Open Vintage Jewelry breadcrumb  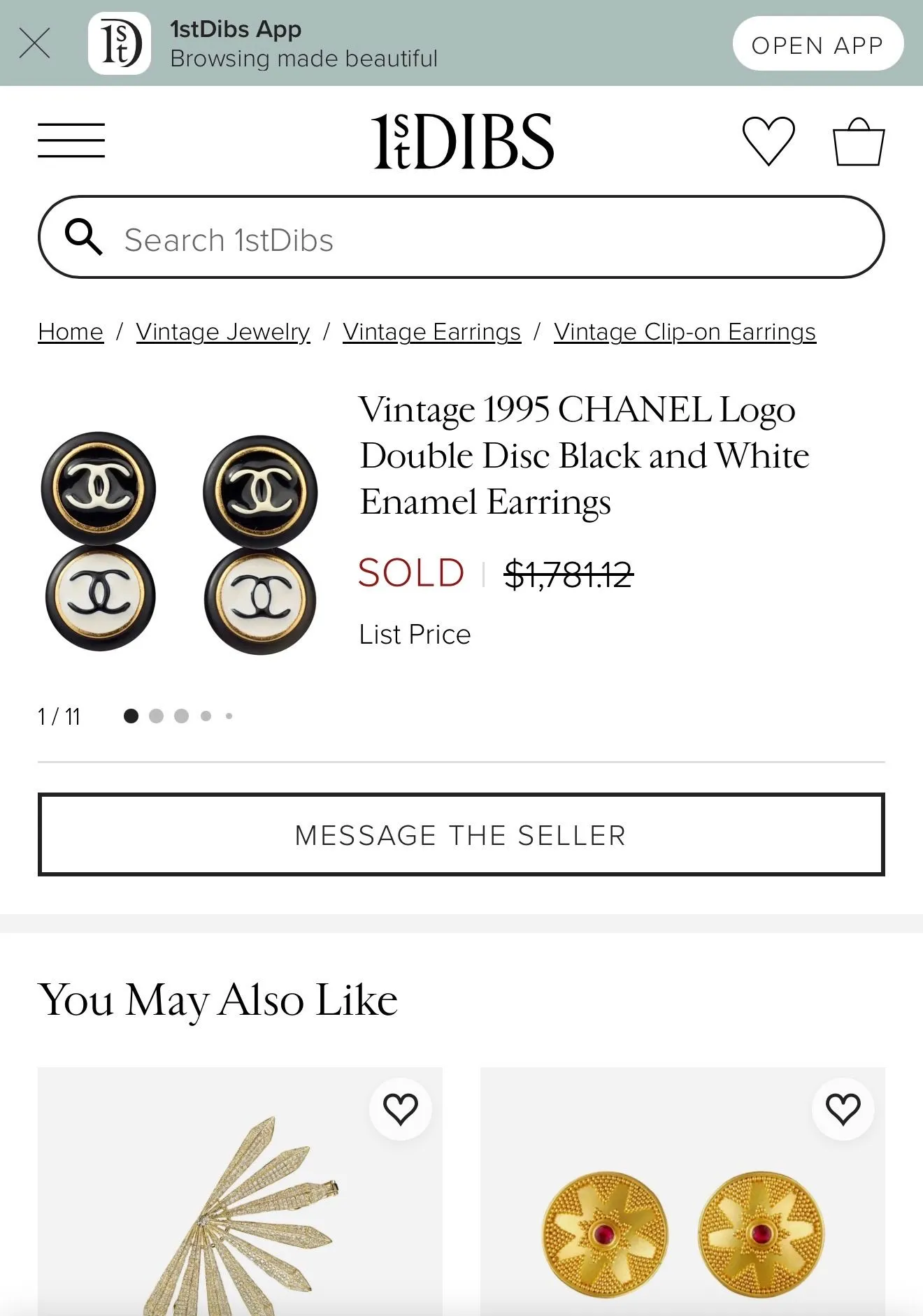(x=223, y=331)
